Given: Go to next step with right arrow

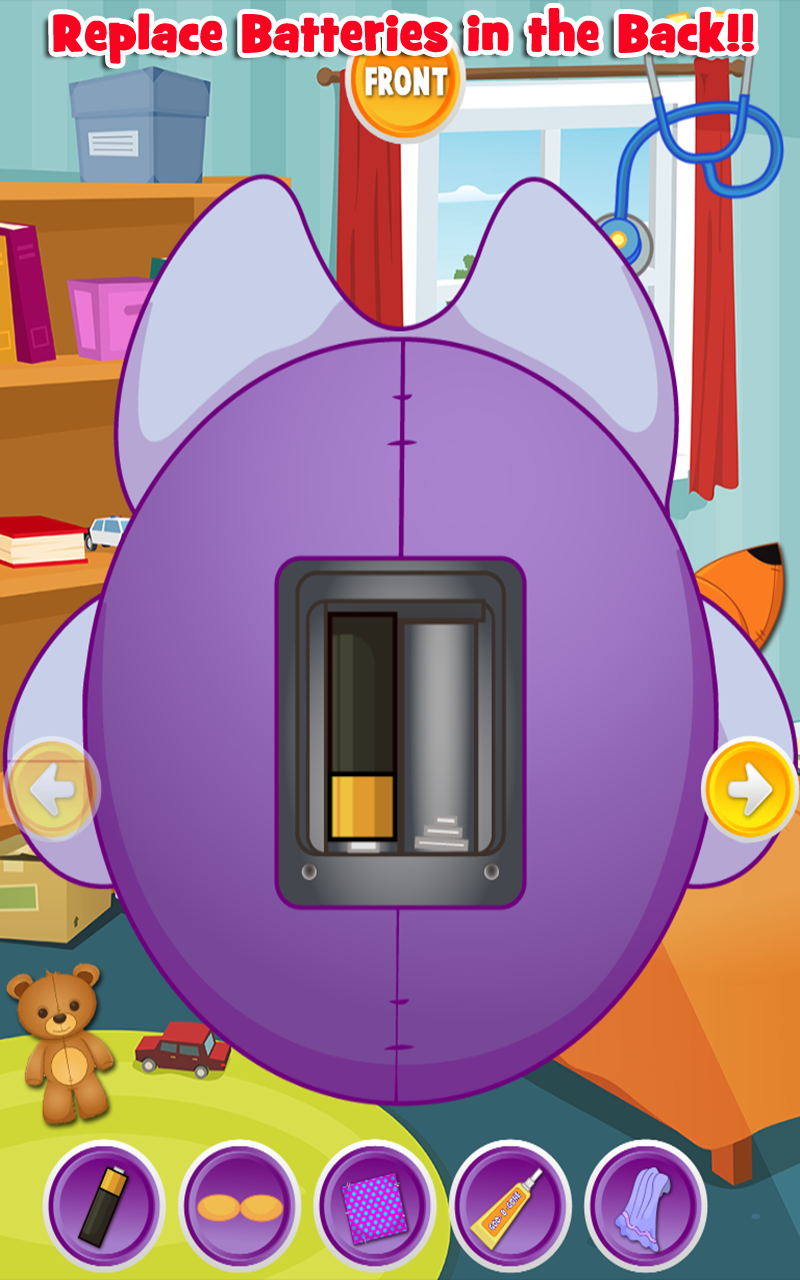Looking at the screenshot, I should (x=749, y=790).
